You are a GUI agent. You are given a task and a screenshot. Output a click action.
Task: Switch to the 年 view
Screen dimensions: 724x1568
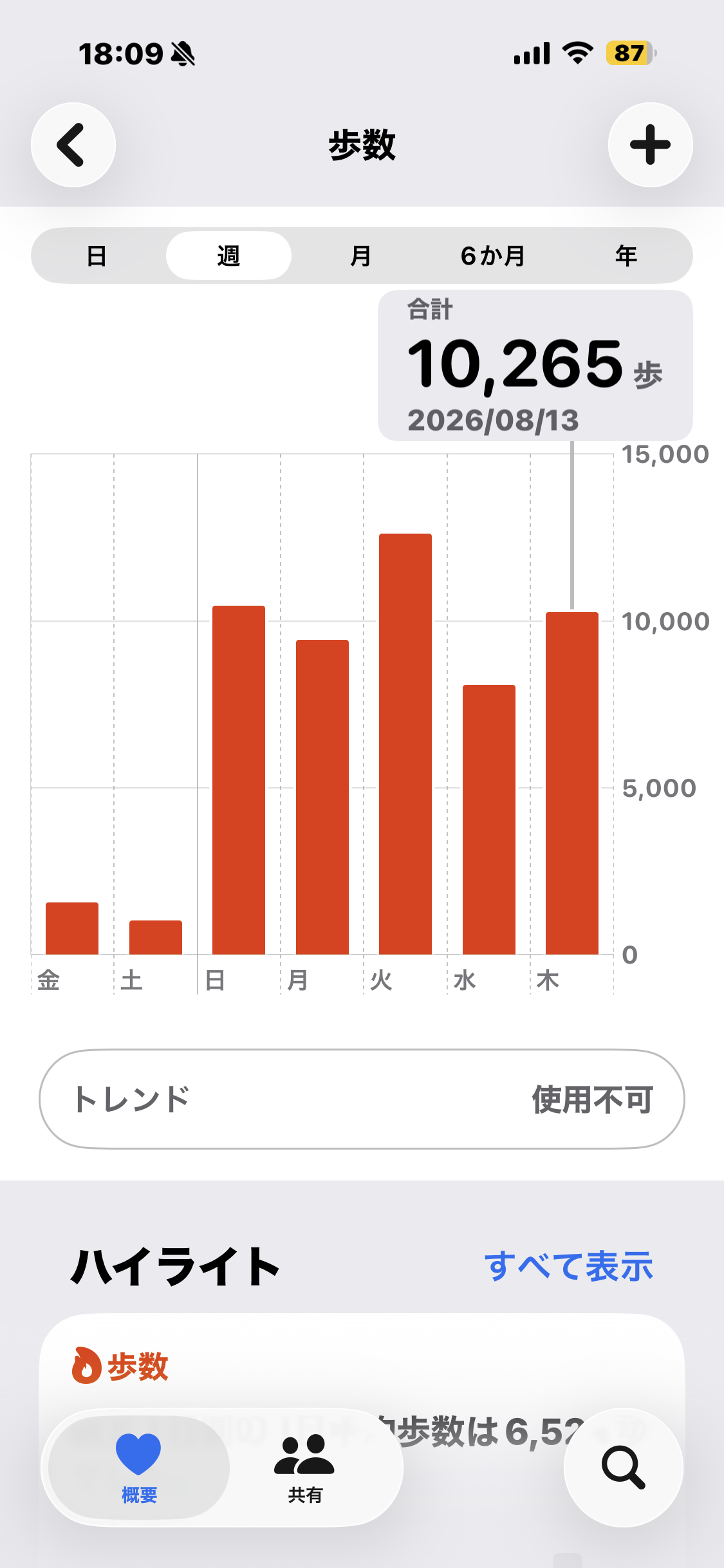coord(626,256)
